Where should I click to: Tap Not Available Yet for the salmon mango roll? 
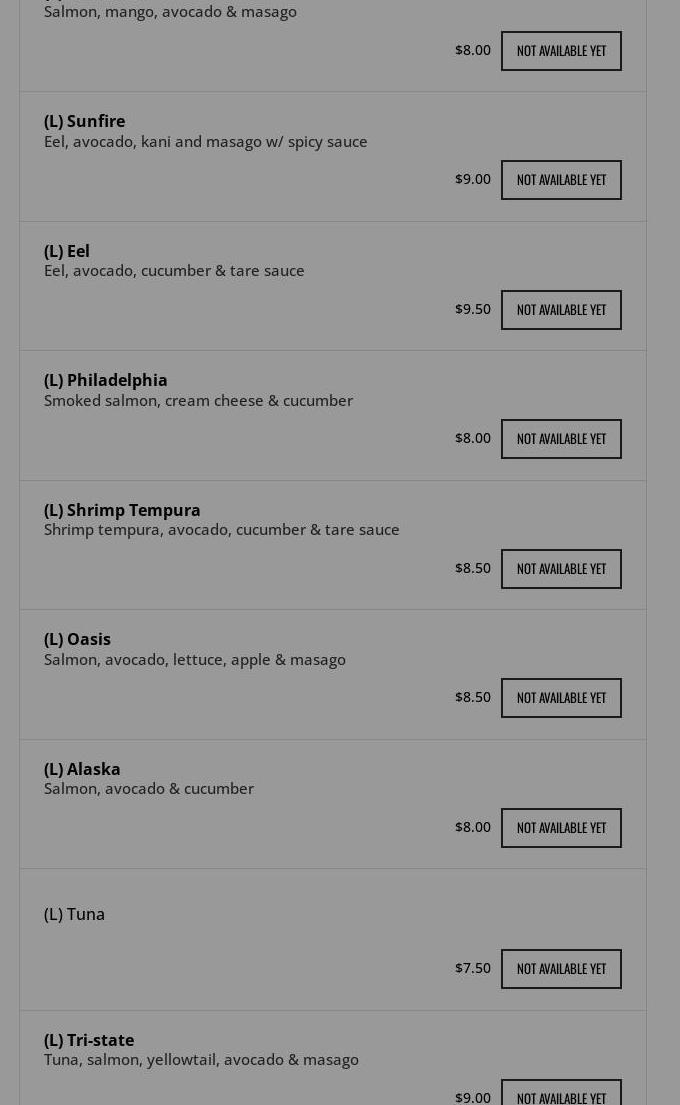pos(561,51)
